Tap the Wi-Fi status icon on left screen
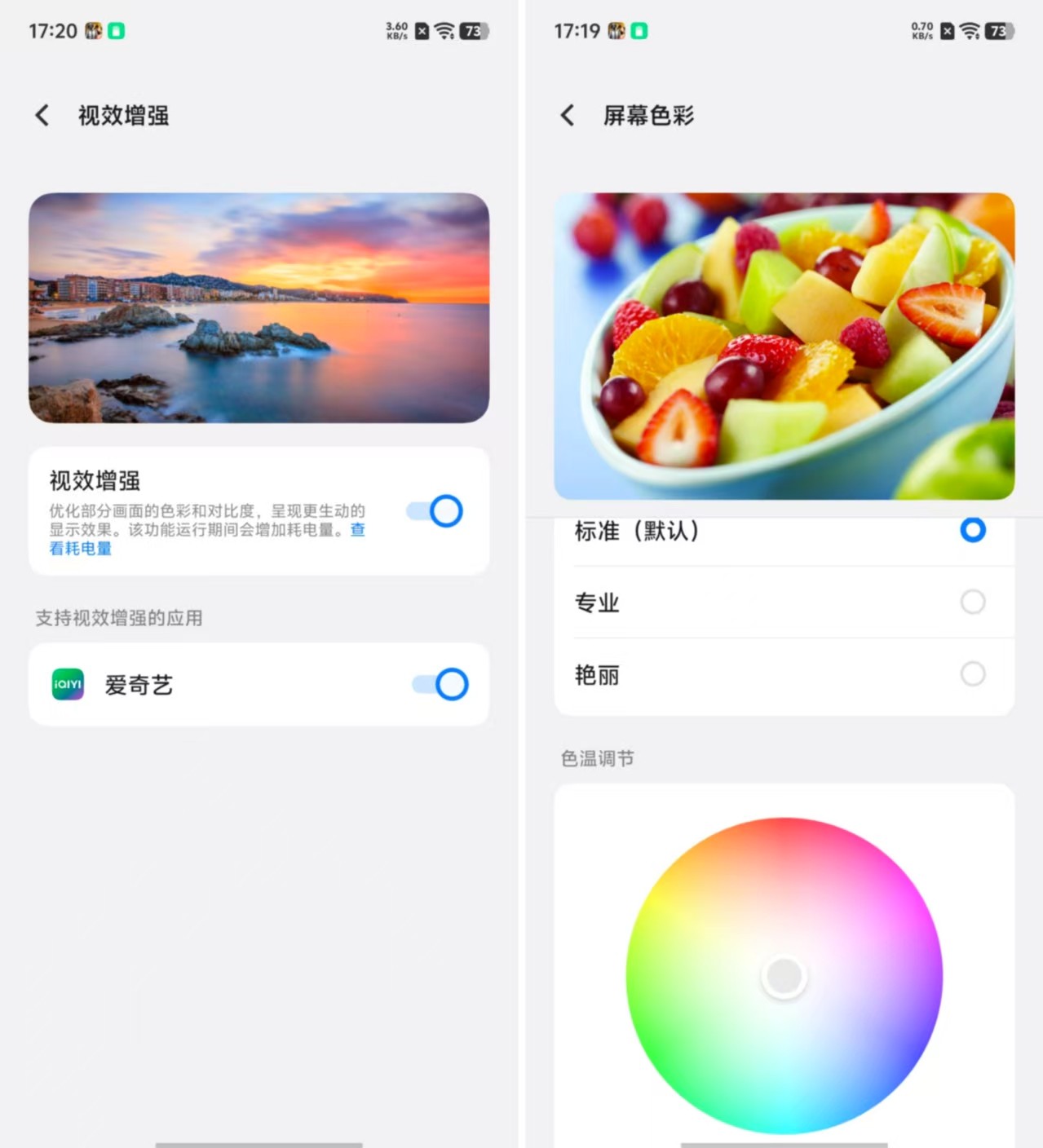Viewport: 1043px width, 1148px height. (x=441, y=30)
